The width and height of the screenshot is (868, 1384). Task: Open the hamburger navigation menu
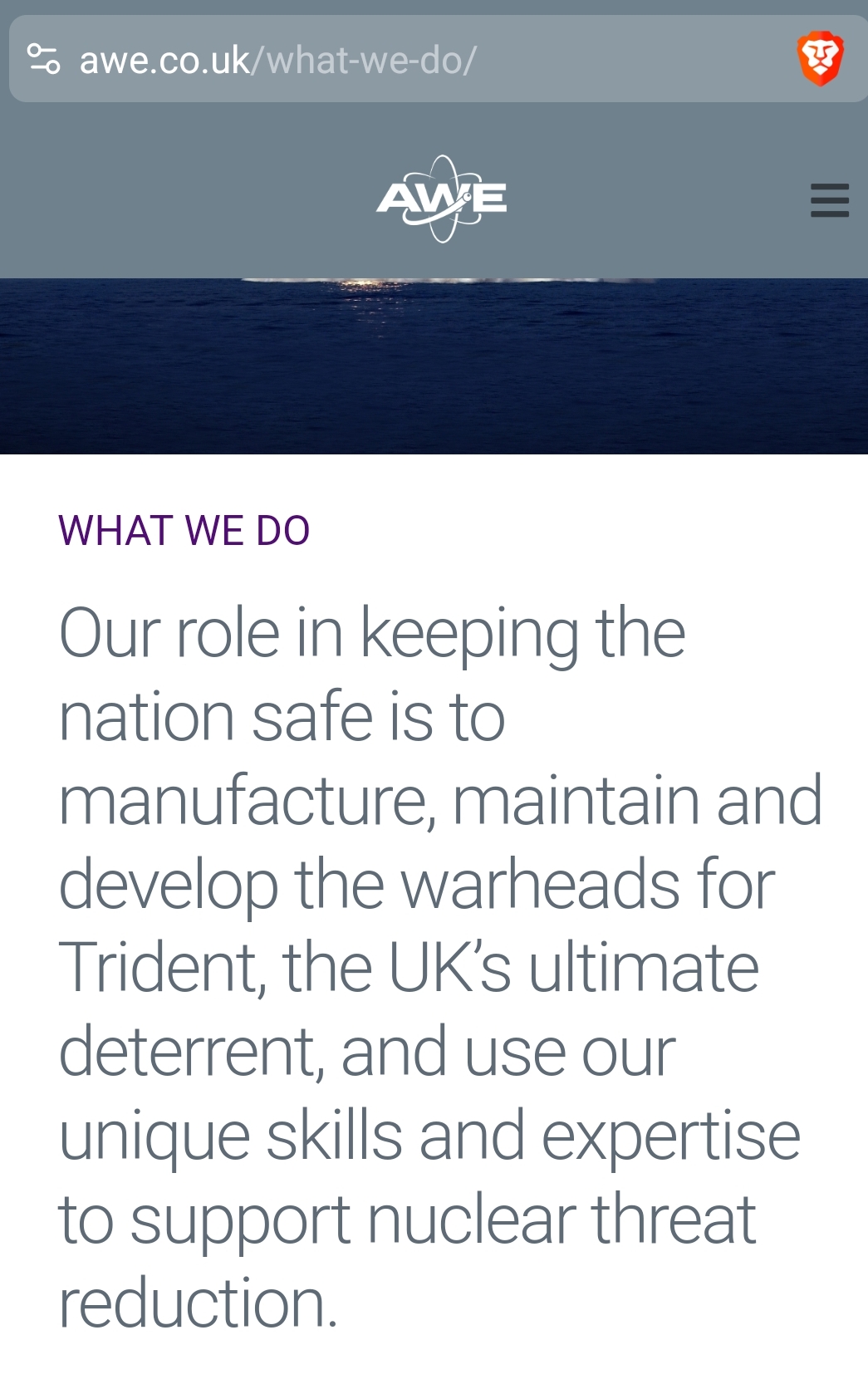click(829, 200)
